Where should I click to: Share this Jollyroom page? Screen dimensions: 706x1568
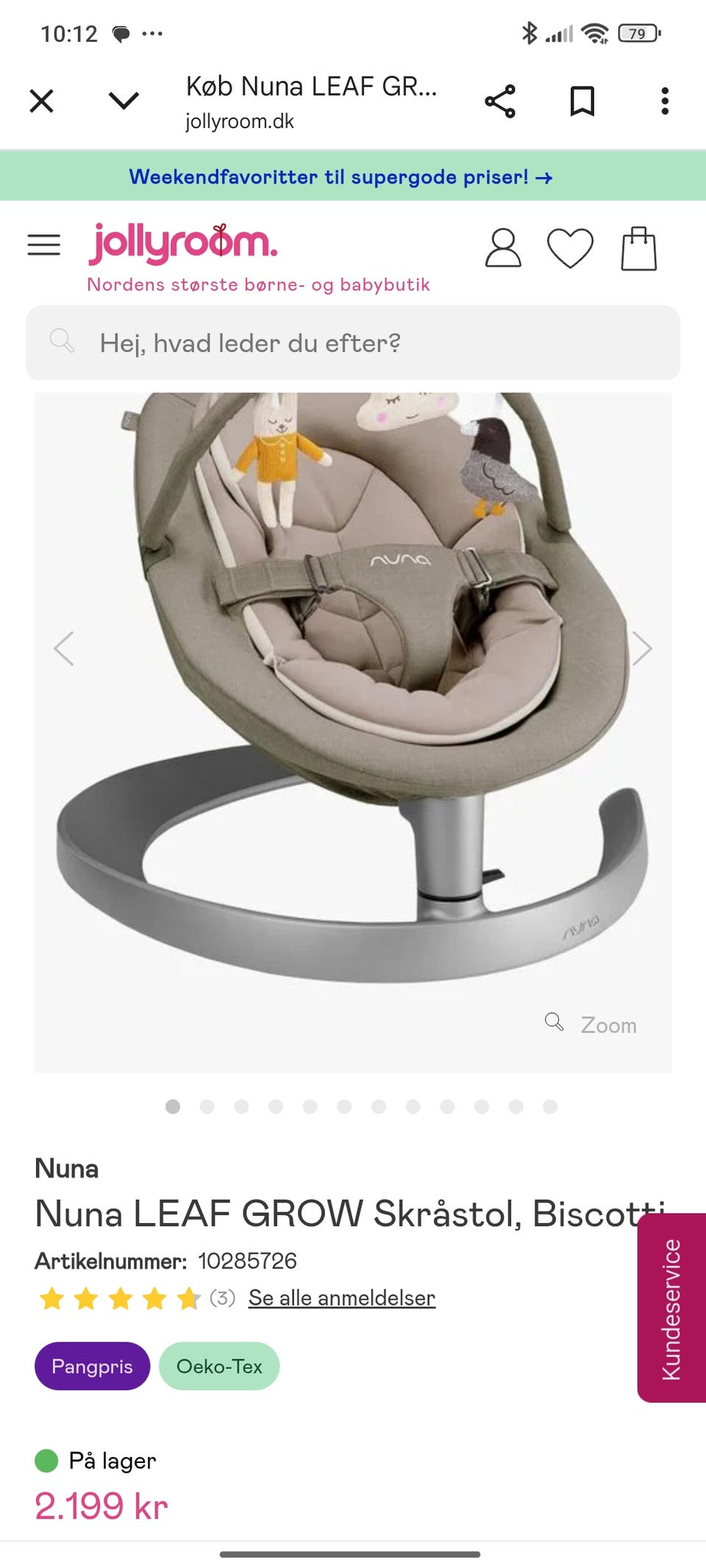pos(500,101)
